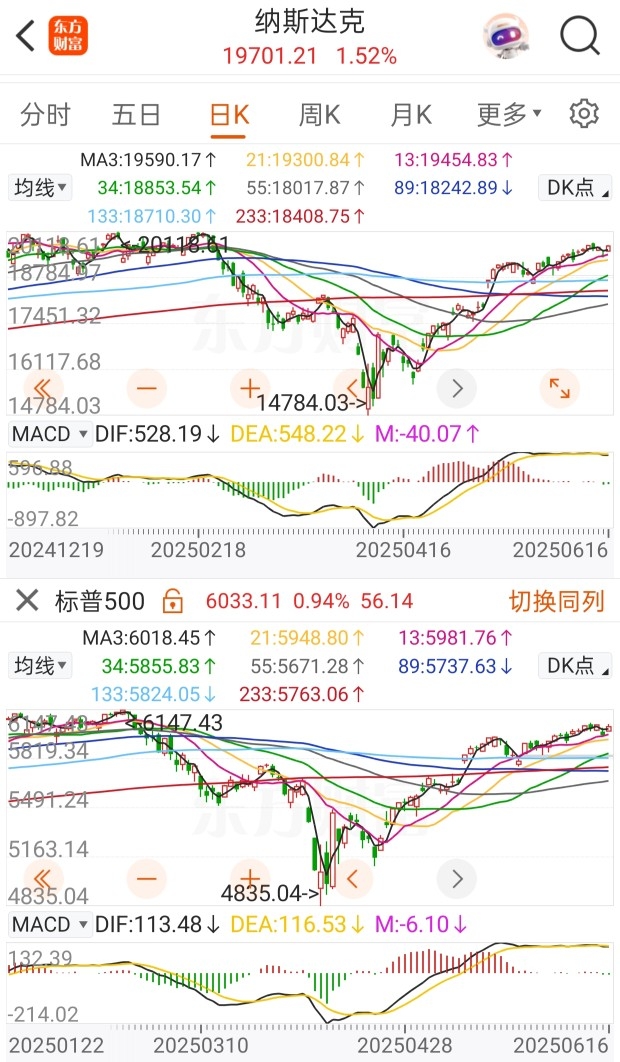This screenshot has height=1062, width=620.
Task: Toggle the lock icon beside 标普500
Action: point(173,601)
